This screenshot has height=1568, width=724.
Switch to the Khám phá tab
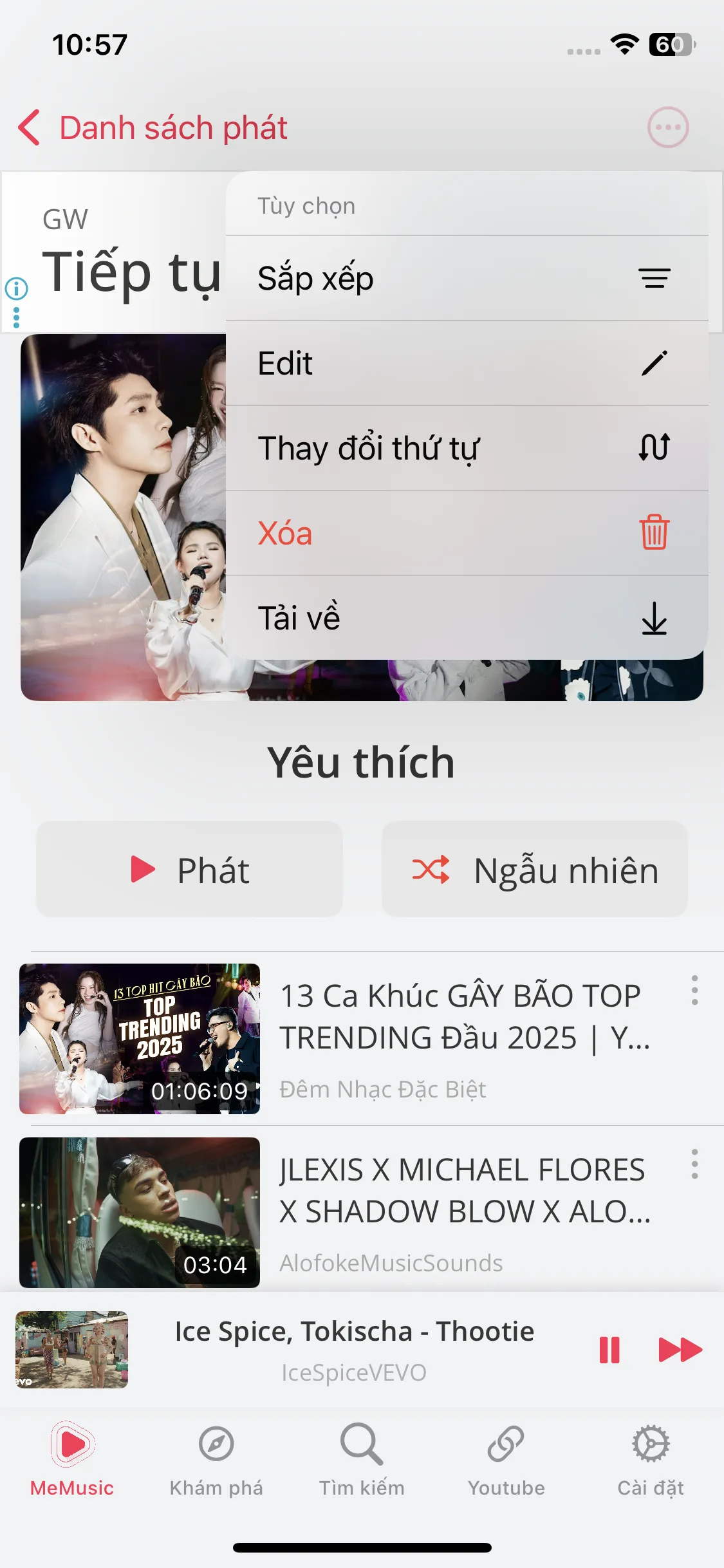[216, 1459]
